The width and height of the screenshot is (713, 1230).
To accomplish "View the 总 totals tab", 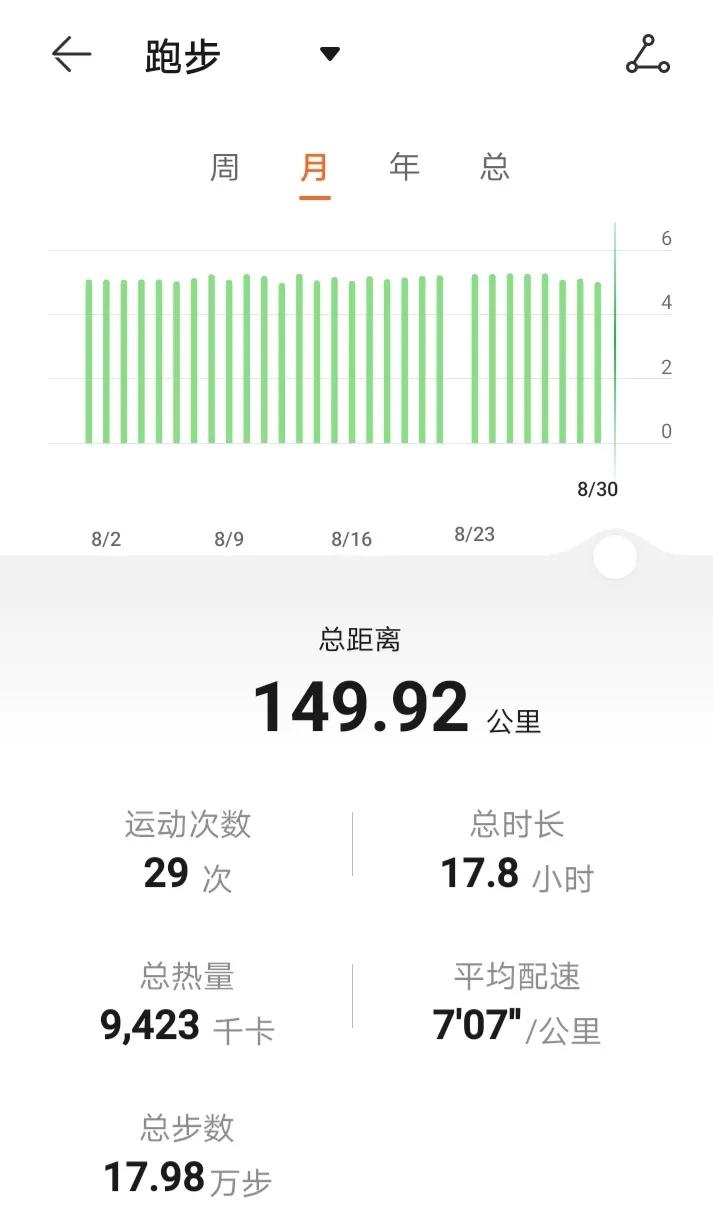I will point(494,167).
